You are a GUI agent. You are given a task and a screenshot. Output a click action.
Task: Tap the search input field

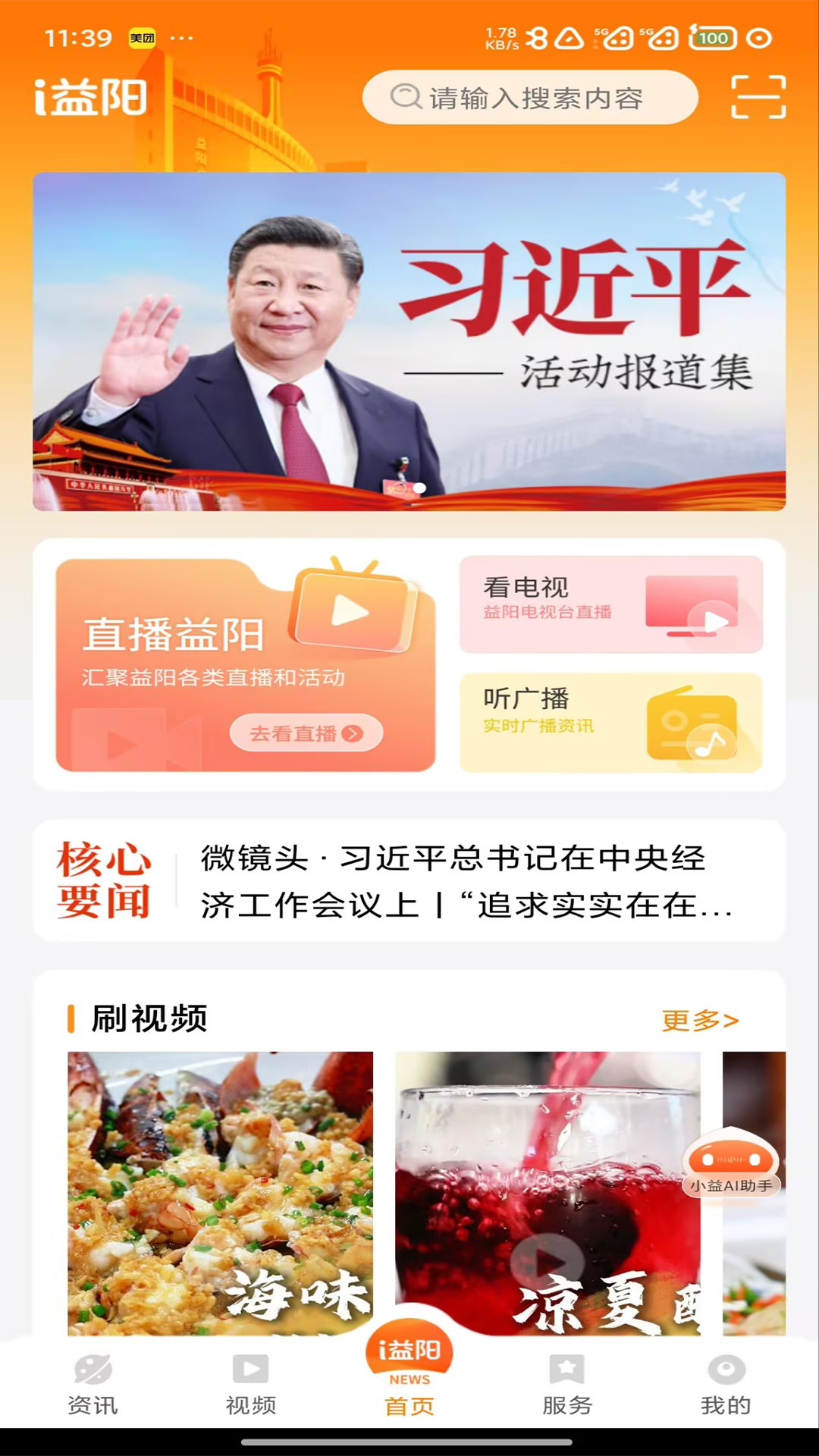point(531,96)
